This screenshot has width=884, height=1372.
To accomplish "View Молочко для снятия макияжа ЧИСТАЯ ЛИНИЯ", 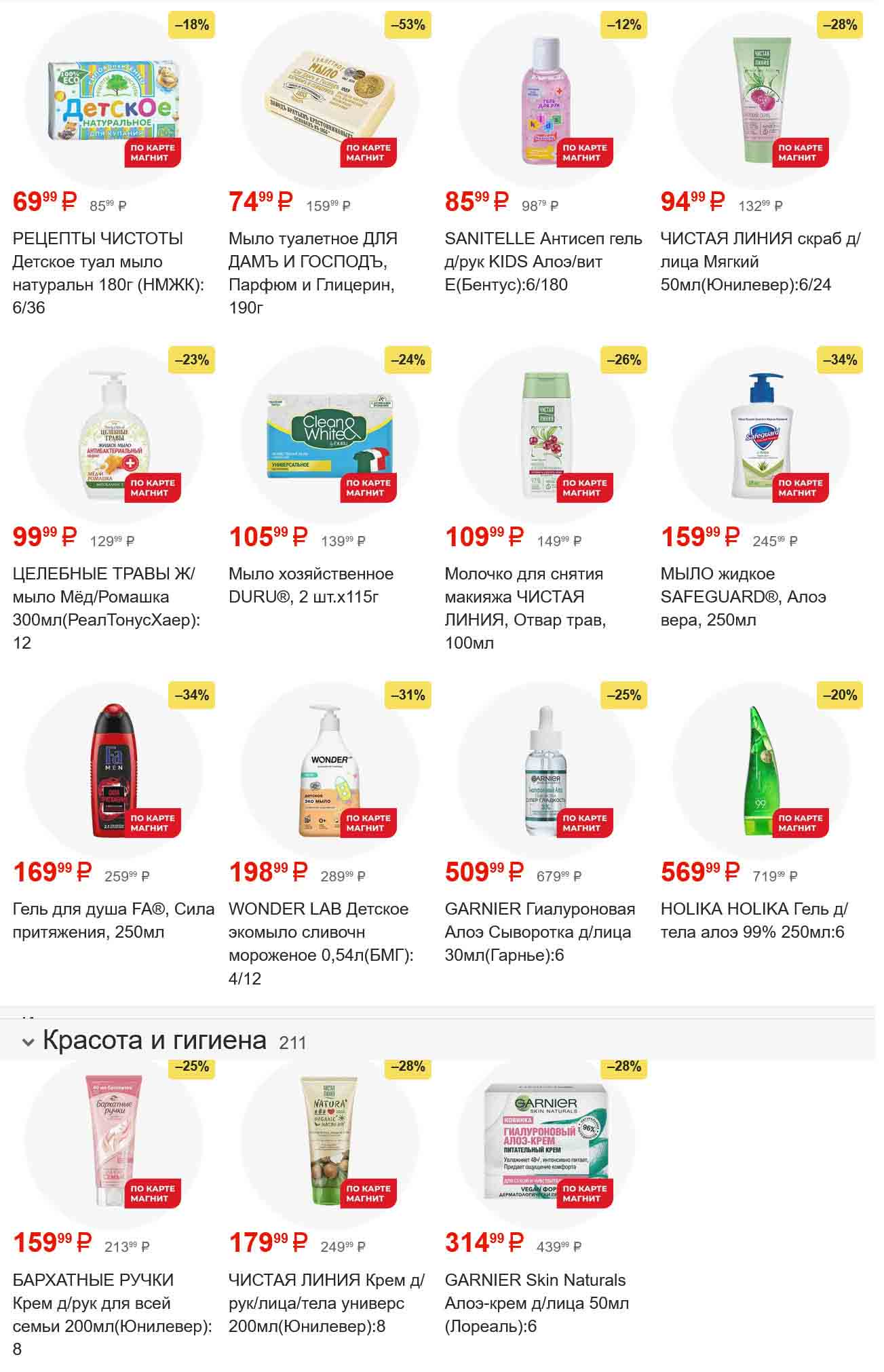I will (x=545, y=436).
